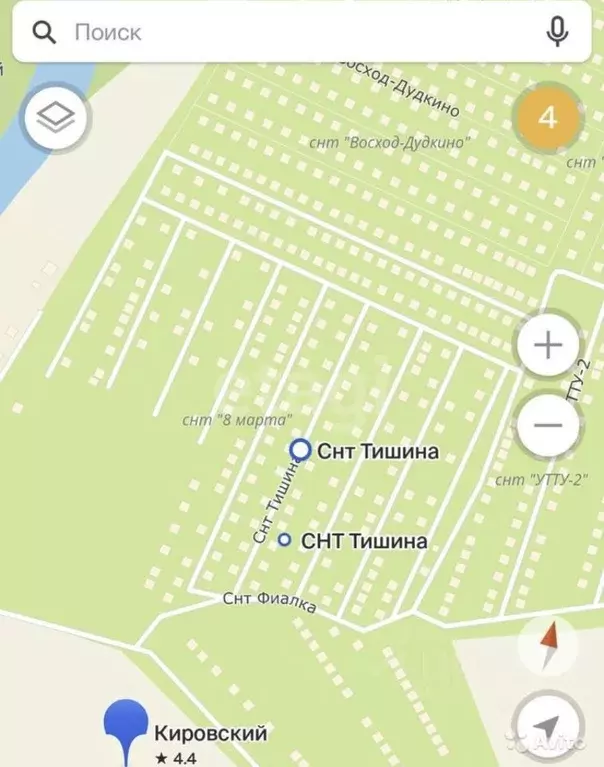Image resolution: width=604 pixels, height=767 pixels.
Task: Select the smaller СНТ Тишина marker
Action: [x=284, y=540]
